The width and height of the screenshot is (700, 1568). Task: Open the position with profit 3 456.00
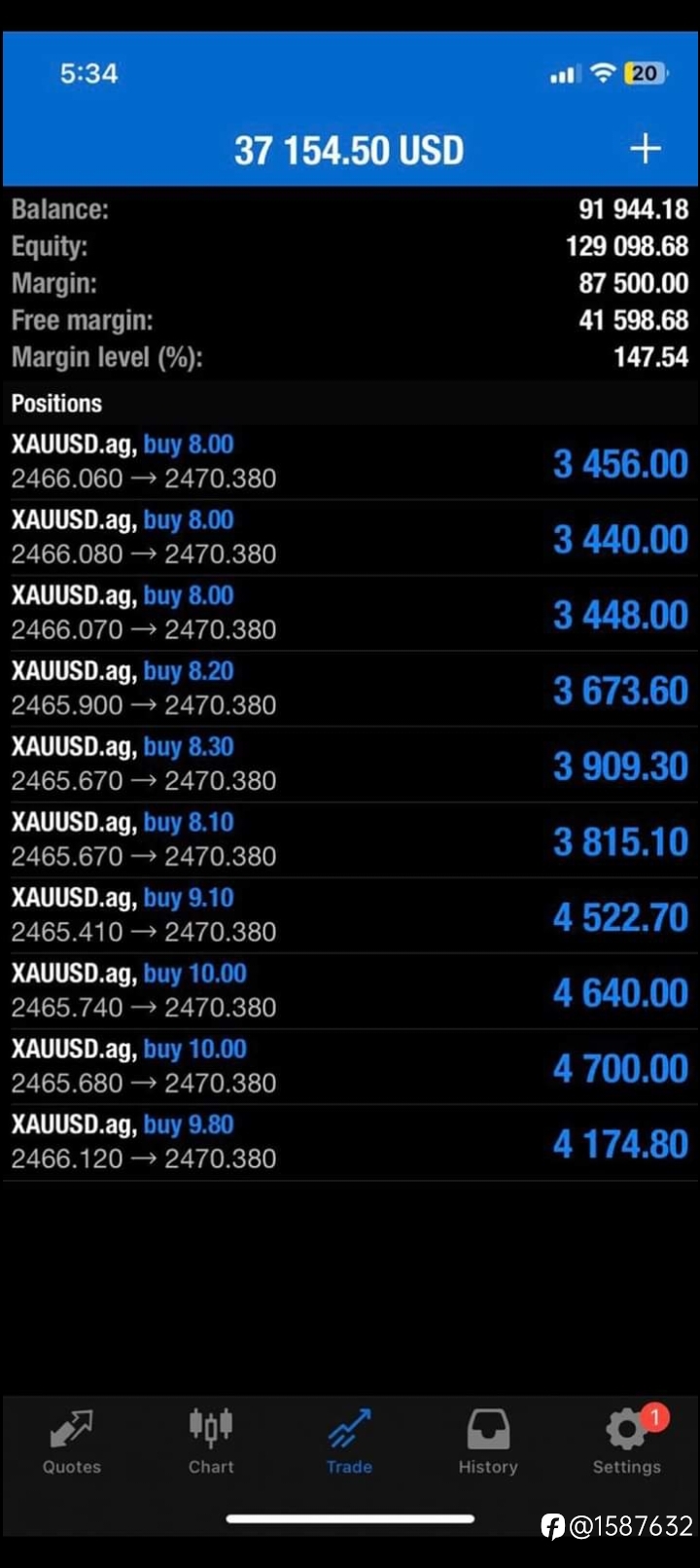[350, 462]
